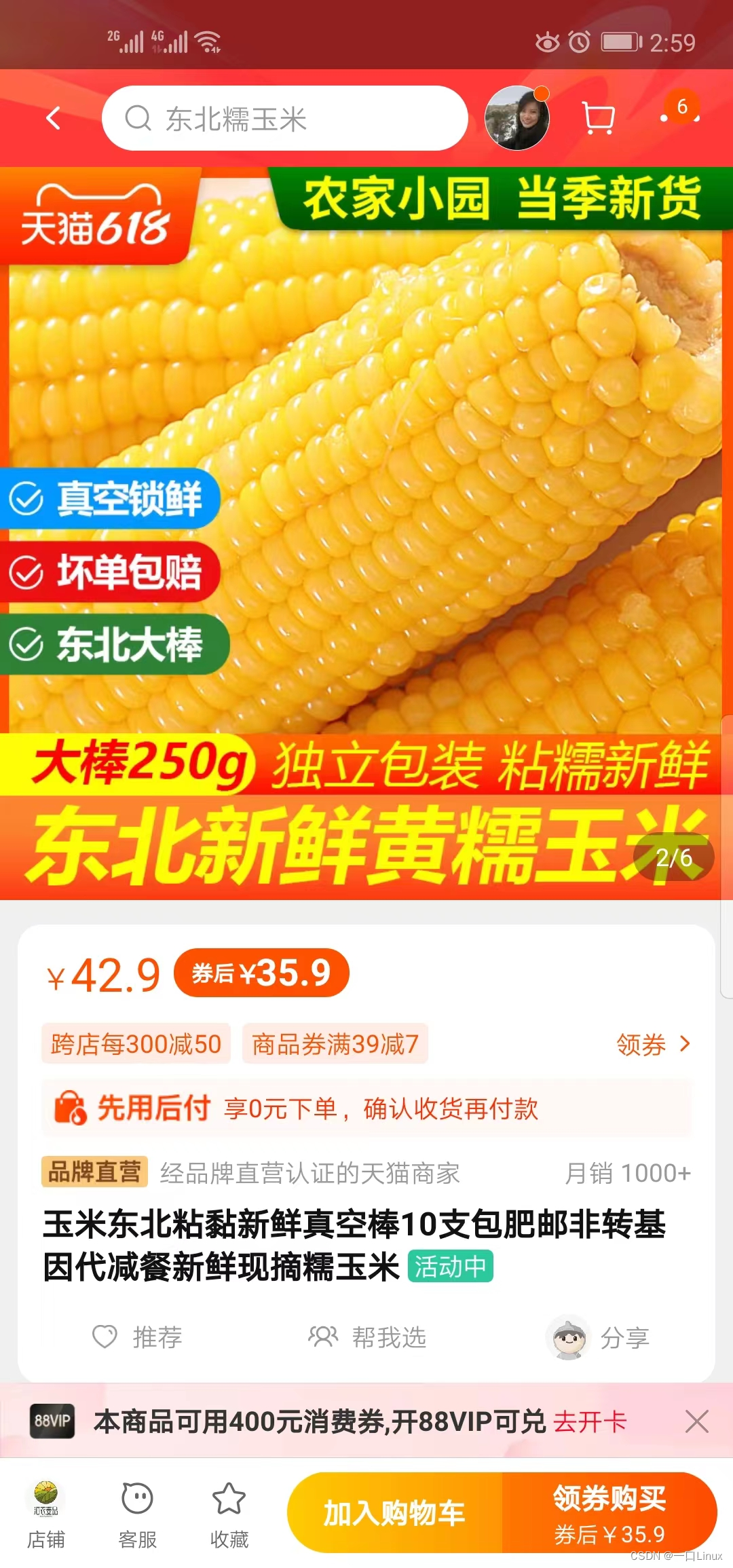The height and width of the screenshot is (1568, 733).
Task: Open the 先用后付 pay-later offer
Action: (366, 1108)
